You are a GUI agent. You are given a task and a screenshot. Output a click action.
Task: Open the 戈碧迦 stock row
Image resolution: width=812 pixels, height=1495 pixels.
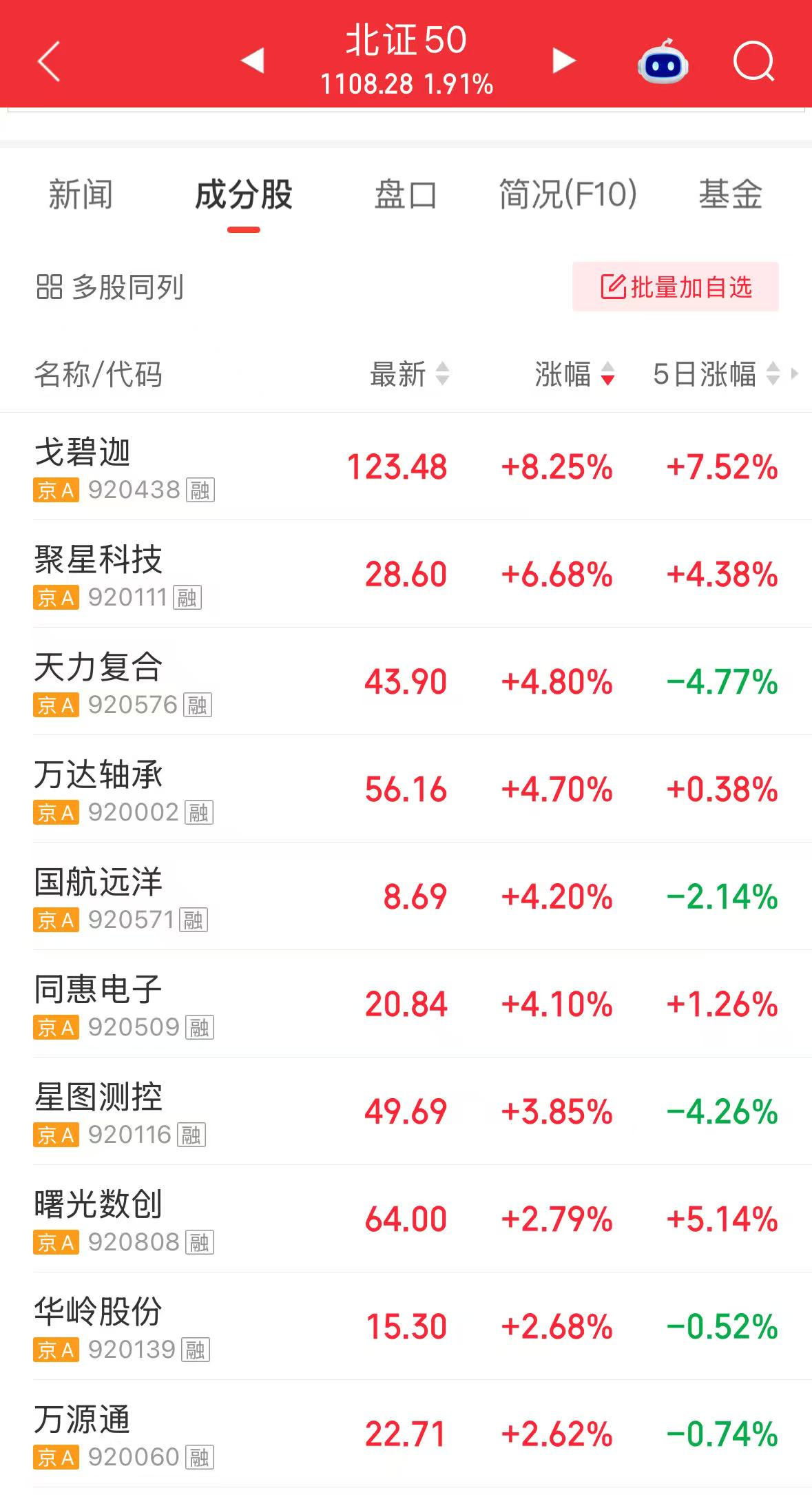pyautogui.click(x=406, y=466)
